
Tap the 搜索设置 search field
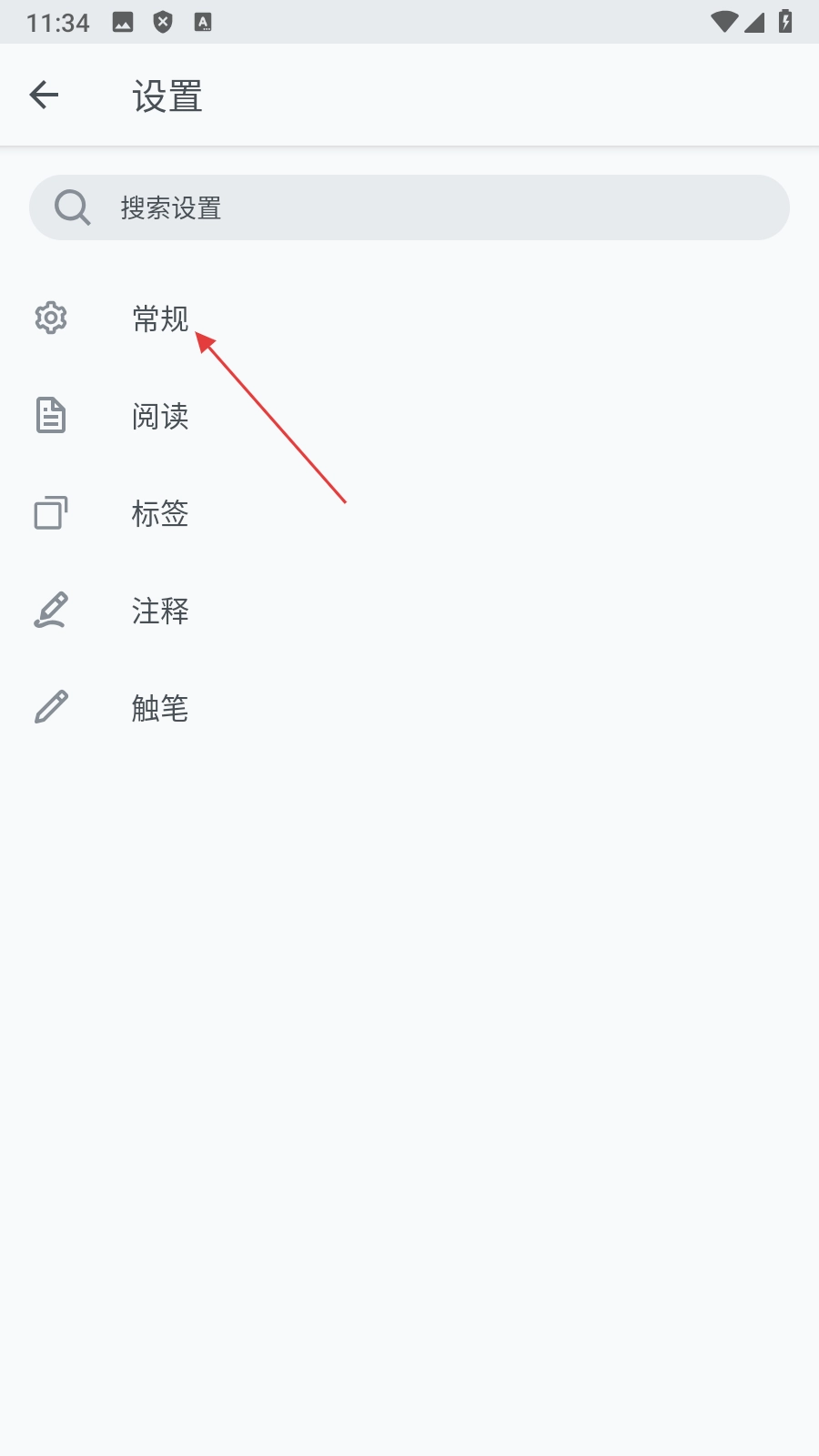(x=409, y=207)
